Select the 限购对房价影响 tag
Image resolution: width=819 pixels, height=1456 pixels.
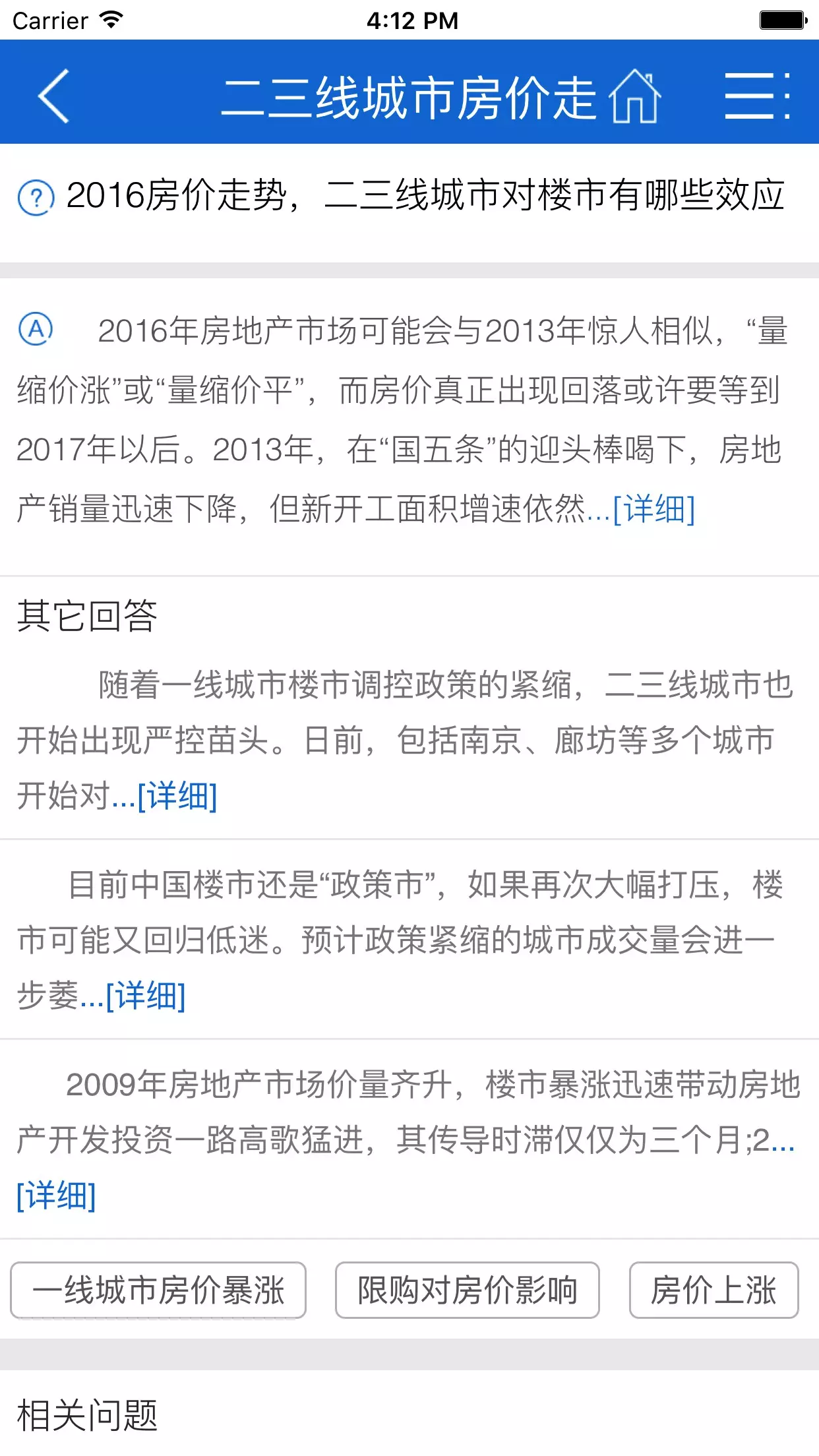pos(468,1290)
